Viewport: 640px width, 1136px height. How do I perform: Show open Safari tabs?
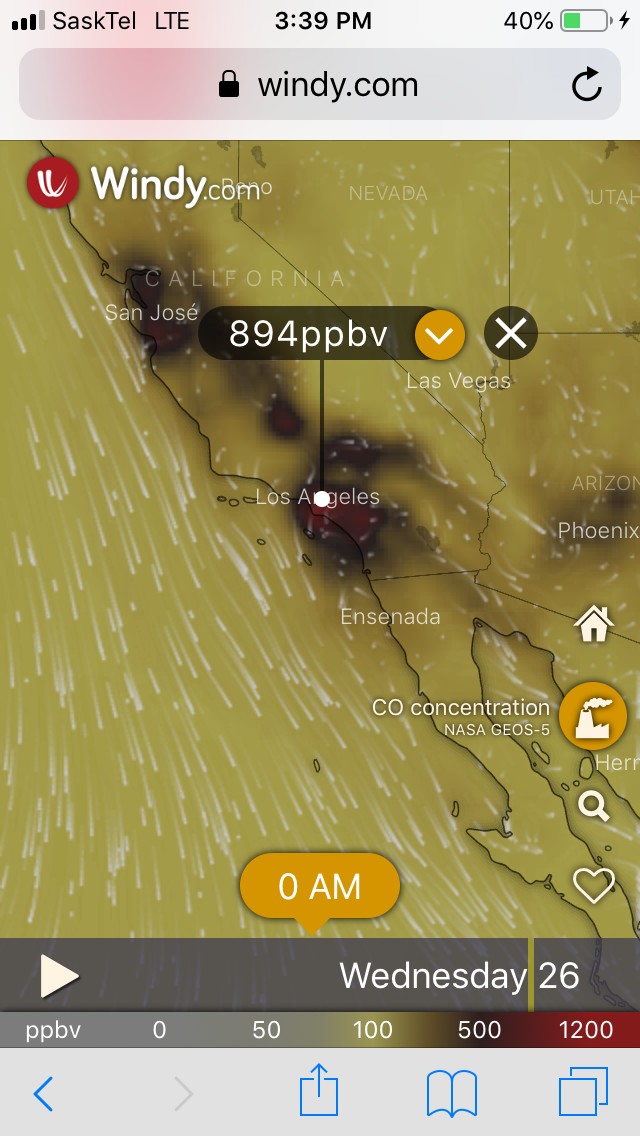click(x=584, y=1094)
